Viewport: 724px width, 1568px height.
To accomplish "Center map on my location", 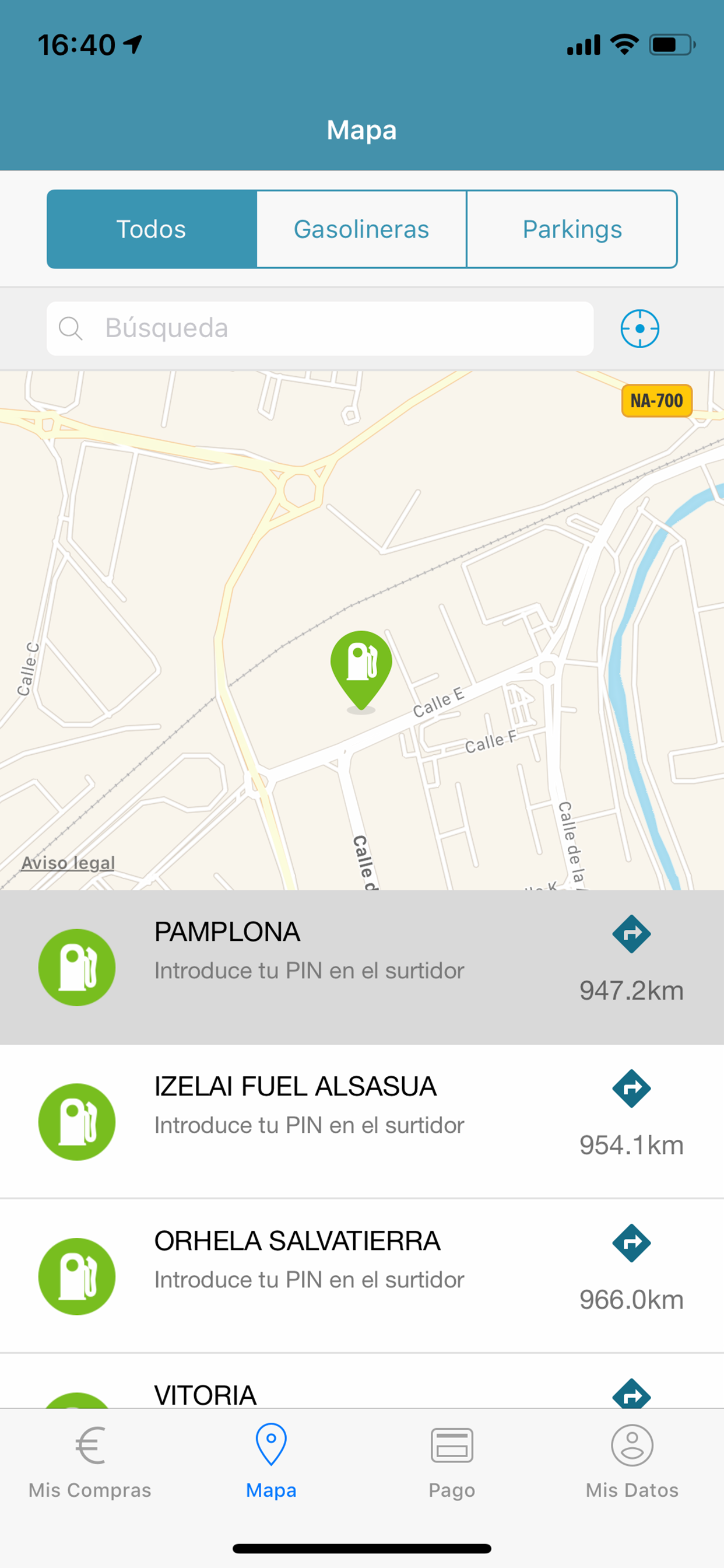I will [x=639, y=328].
